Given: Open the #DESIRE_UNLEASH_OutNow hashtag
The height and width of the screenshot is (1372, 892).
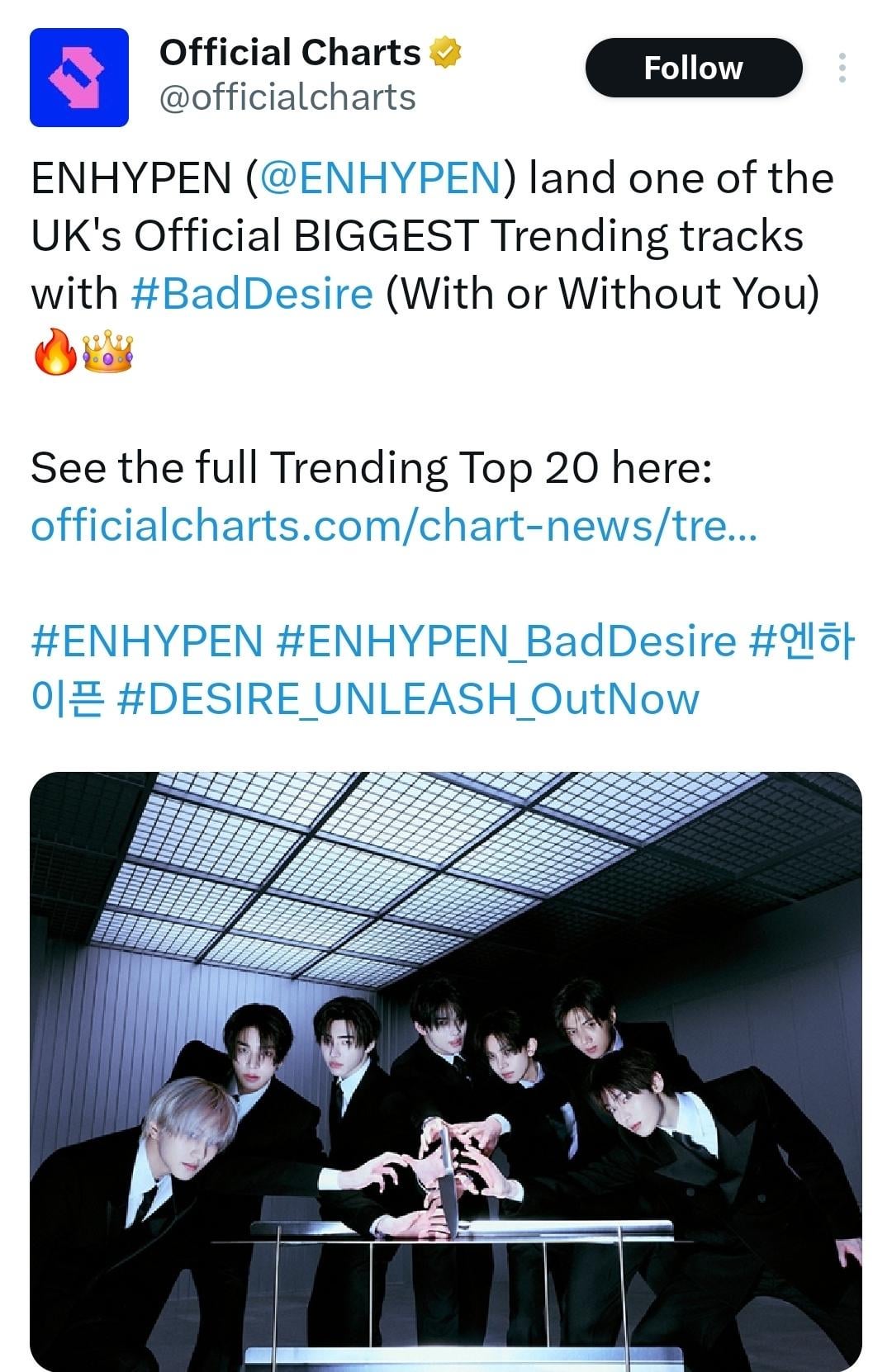Looking at the screenshot, I should (408, 699).
